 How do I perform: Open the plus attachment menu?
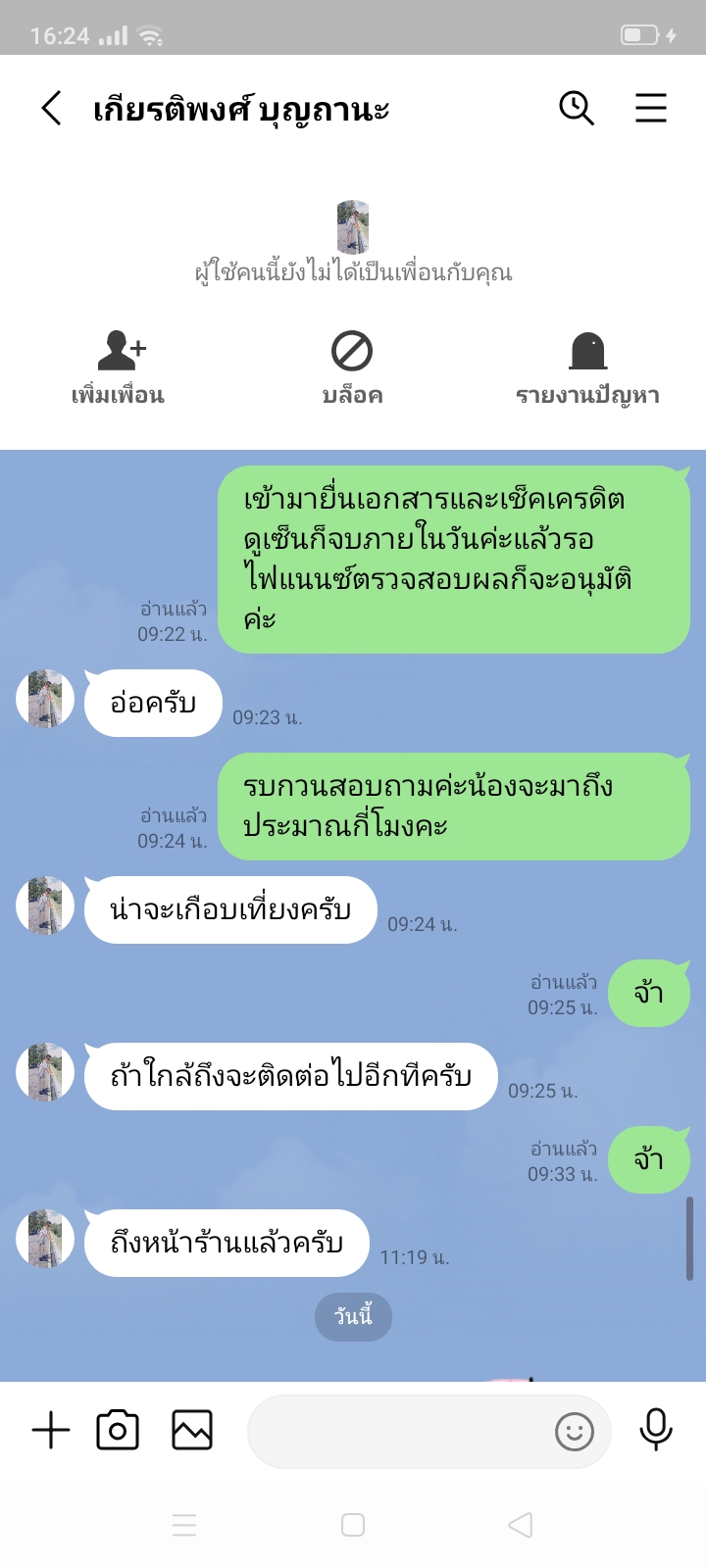tap(51, 1431)
